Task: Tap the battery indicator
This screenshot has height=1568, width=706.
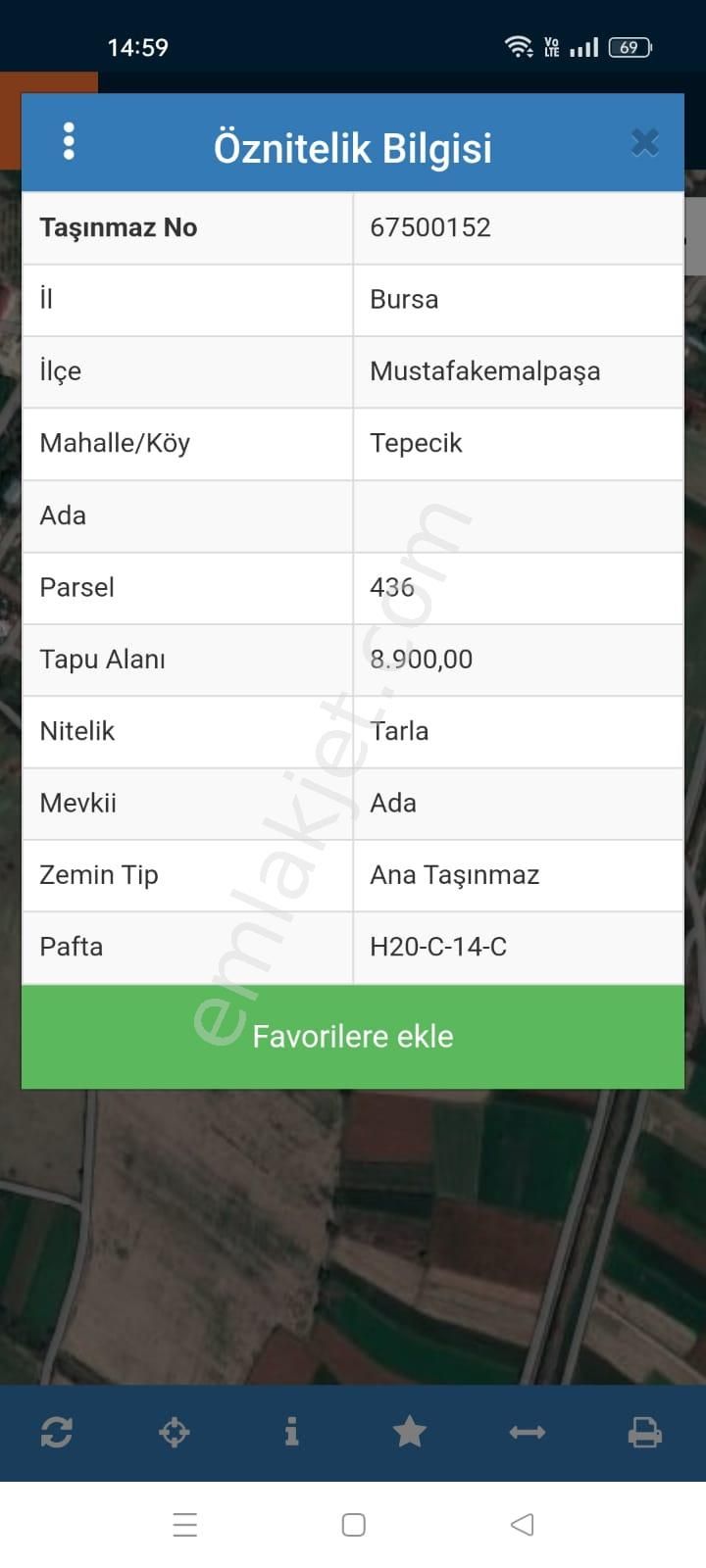Action: 629,46
